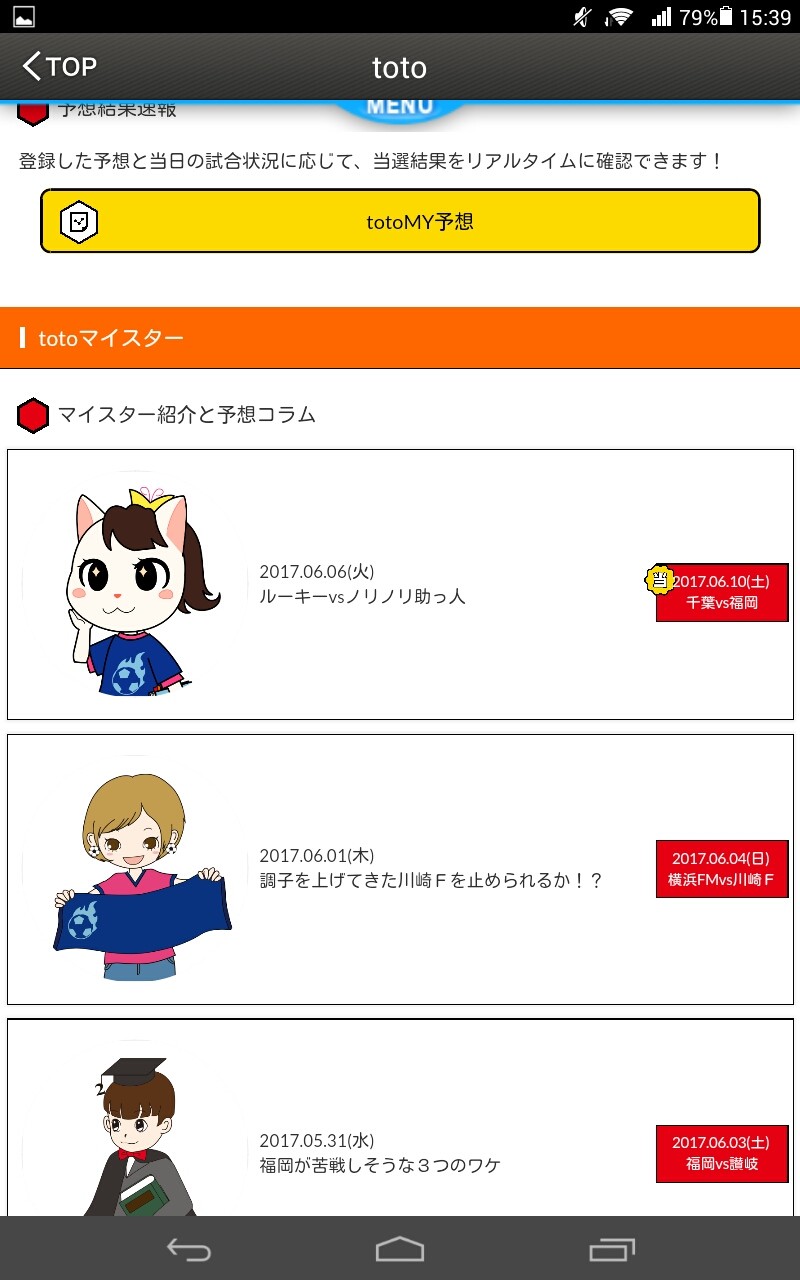Viewport: 800px width, 1280px height.
Task: Open the 福岡vs讃岐 match prediction
Action: [x=722, y=1153]
